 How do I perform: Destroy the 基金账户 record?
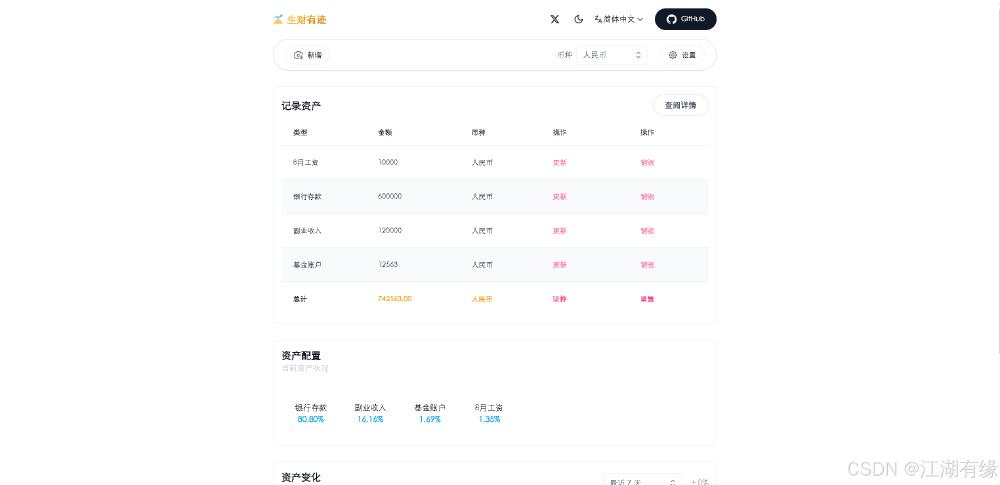click(647, 264)
